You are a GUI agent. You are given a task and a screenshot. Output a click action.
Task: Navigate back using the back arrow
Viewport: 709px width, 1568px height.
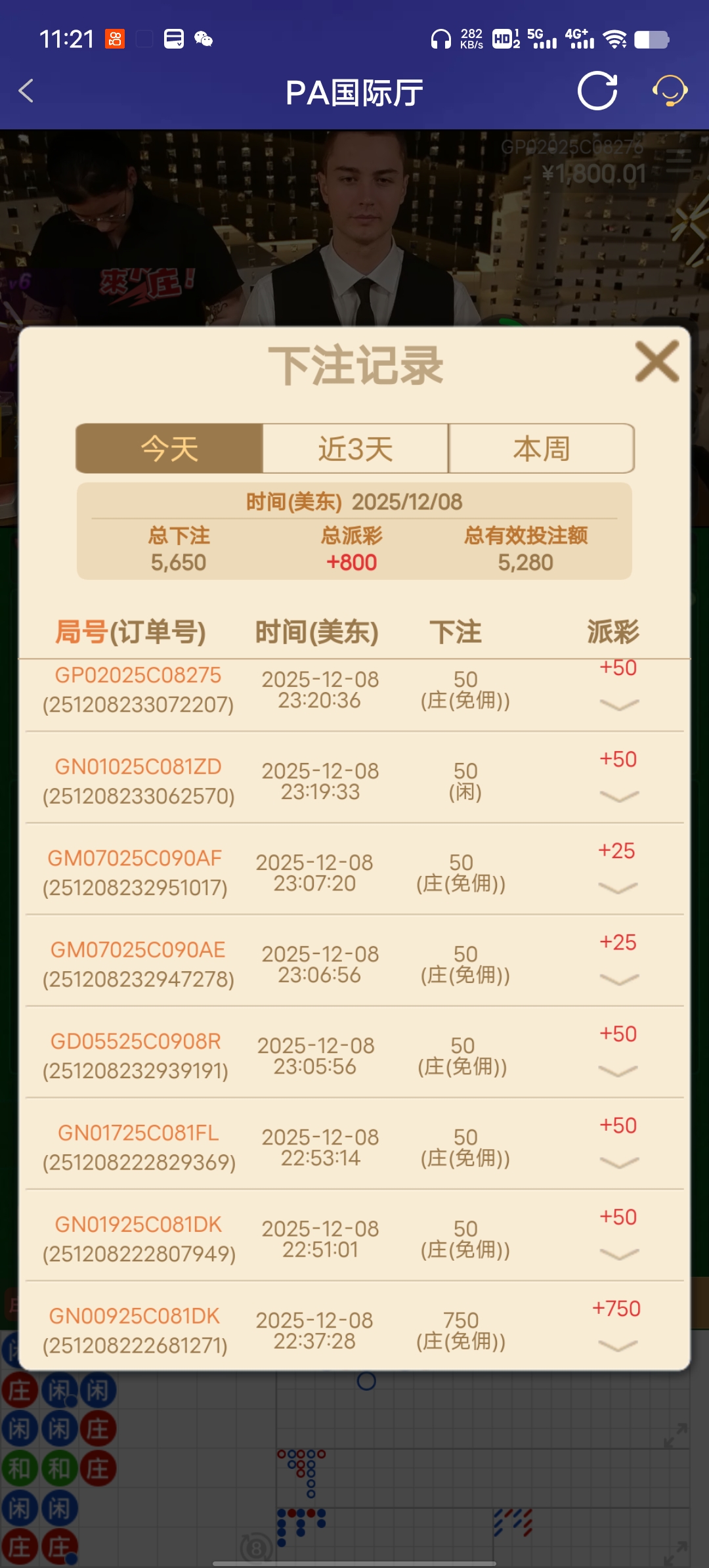pyautogui.click(x=26, y=91)
